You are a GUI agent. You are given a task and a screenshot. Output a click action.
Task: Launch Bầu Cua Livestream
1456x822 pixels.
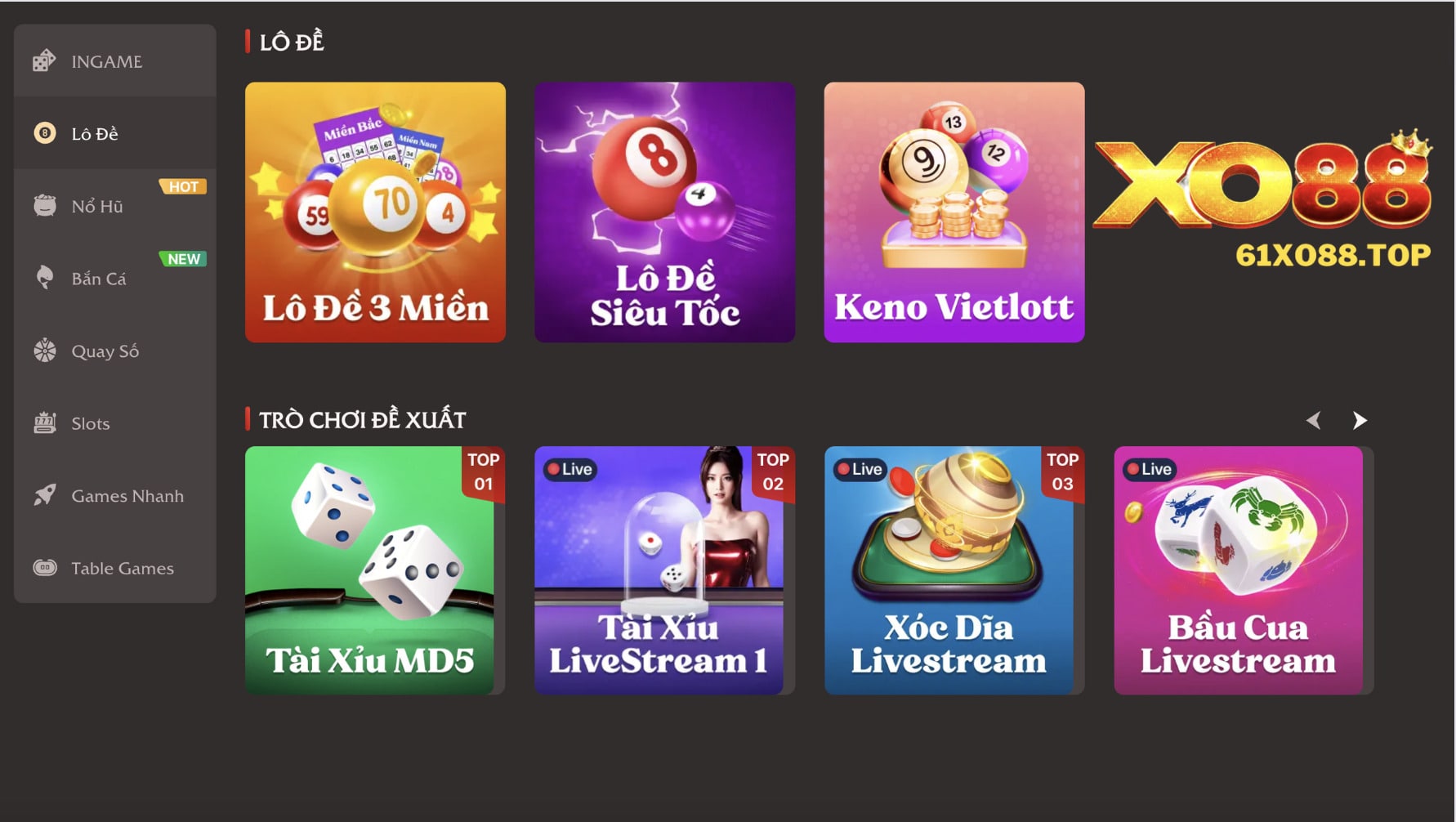tap(1238, 570)
